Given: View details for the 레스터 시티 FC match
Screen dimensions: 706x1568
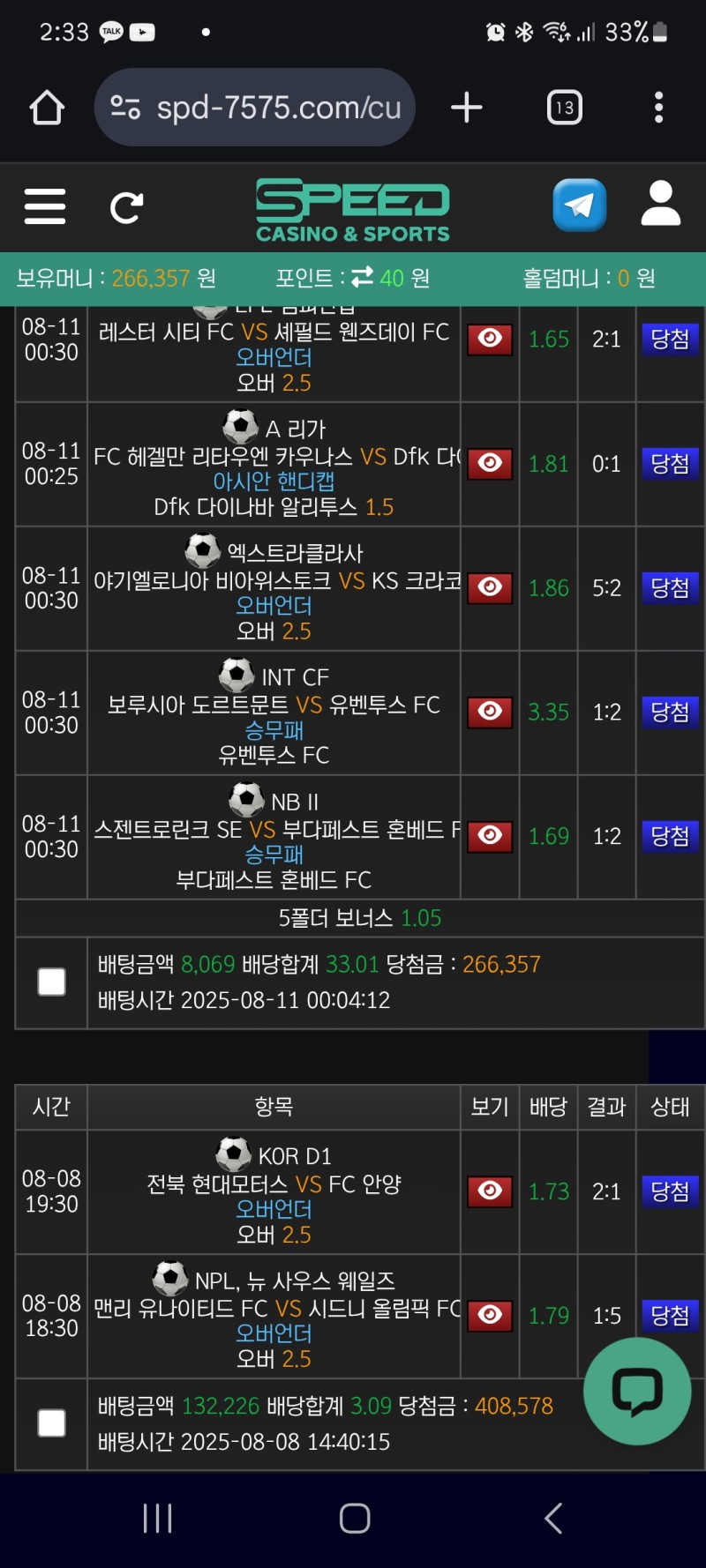Looking at the screenshot, I should tap(490, 339).
